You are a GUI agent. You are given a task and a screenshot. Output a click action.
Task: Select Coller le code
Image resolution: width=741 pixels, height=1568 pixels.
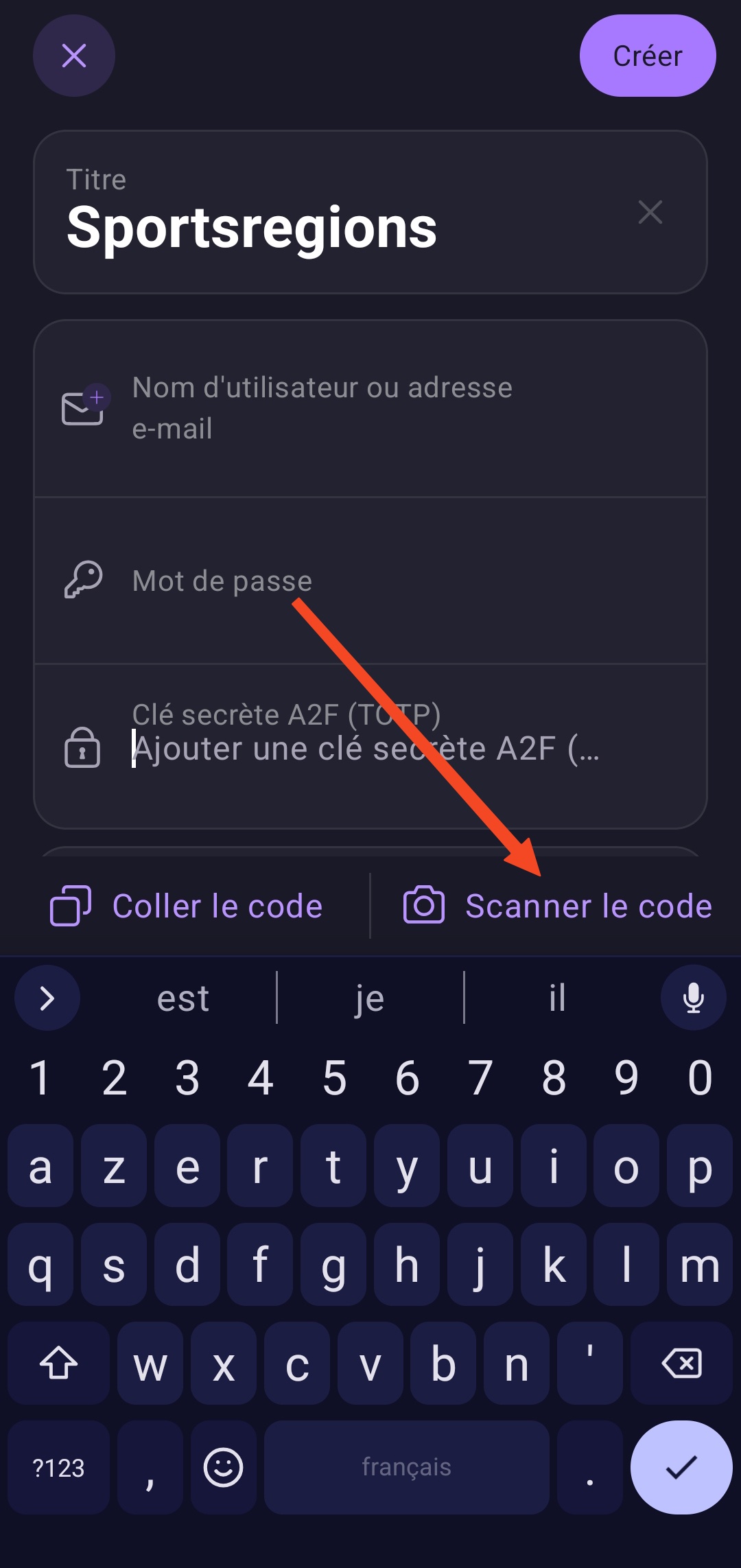click(x=187, y=906)
